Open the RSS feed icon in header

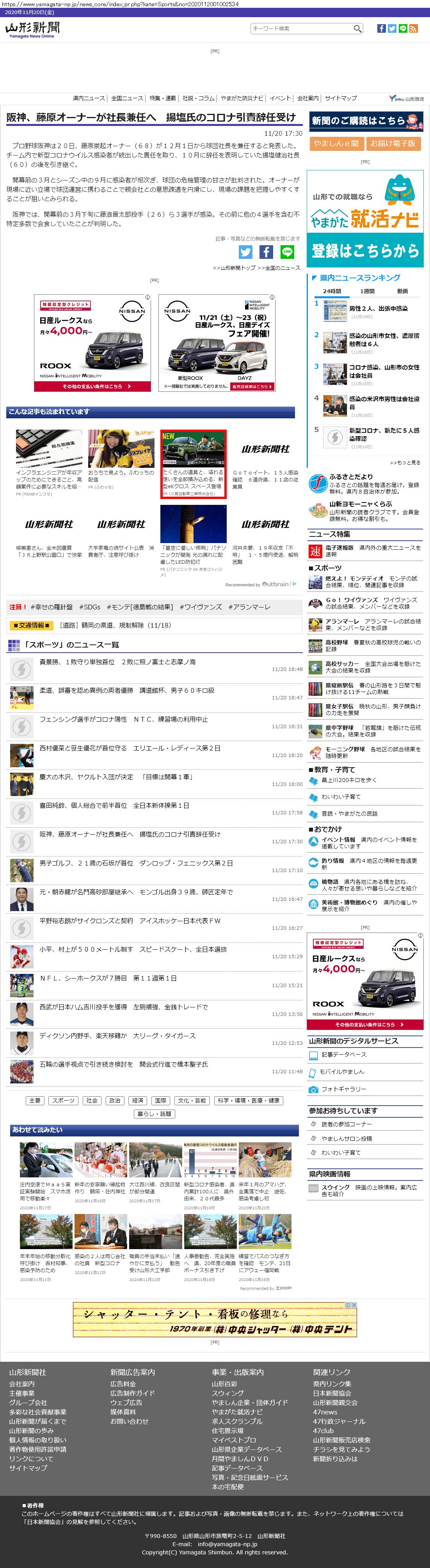[x=414, y=28]
